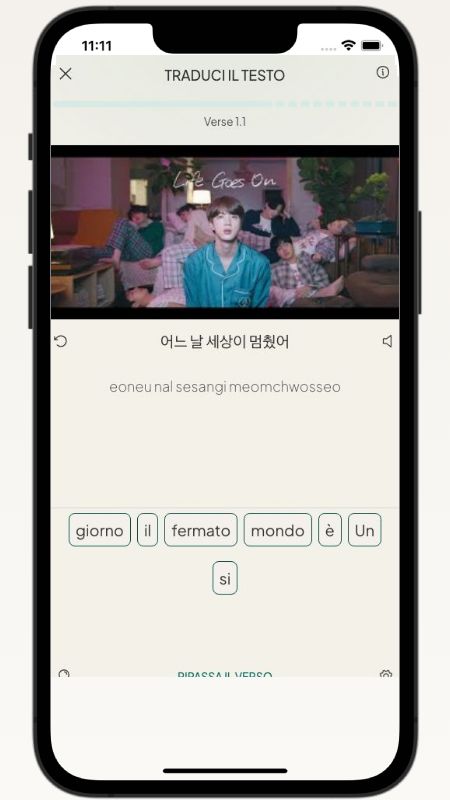Play the verse audio via speaker icon

[387, 341]
